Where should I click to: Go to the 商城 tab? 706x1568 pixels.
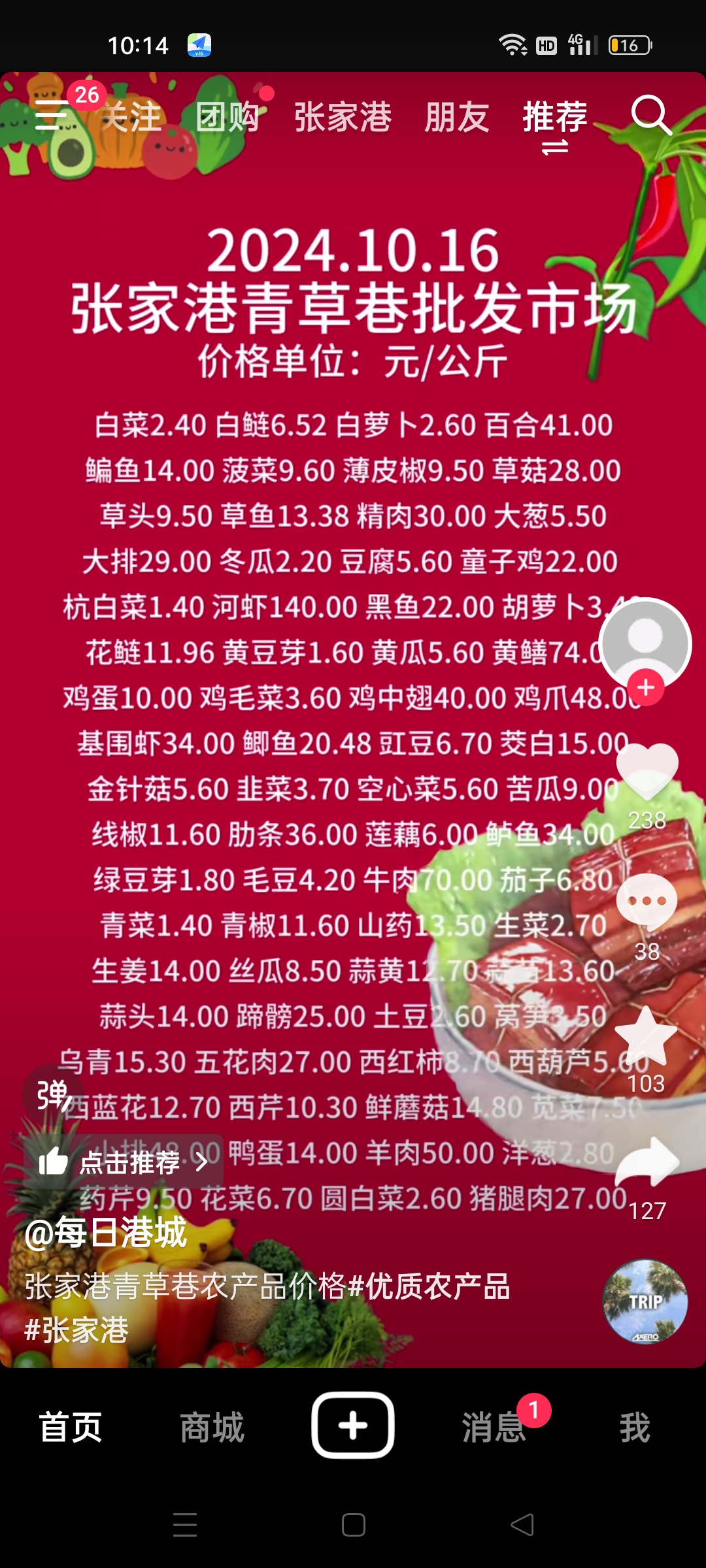212,1427
